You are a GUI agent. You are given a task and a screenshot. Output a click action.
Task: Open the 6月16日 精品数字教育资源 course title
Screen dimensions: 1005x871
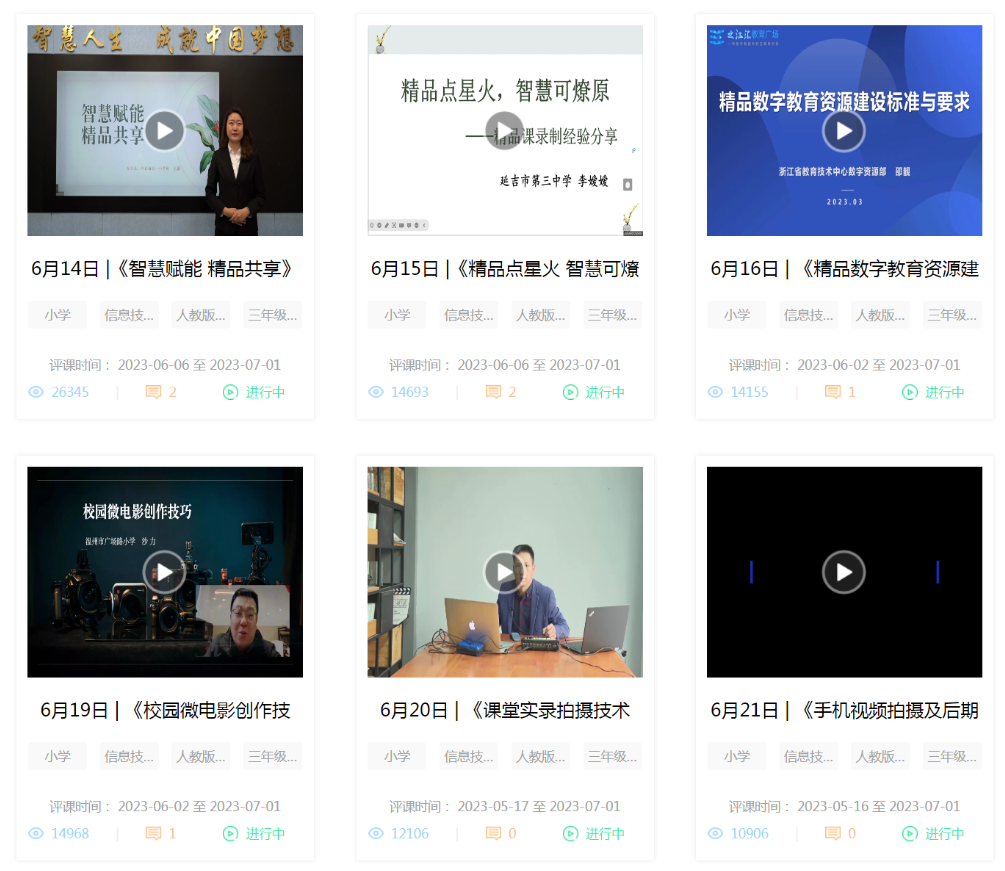click(844, 269)
